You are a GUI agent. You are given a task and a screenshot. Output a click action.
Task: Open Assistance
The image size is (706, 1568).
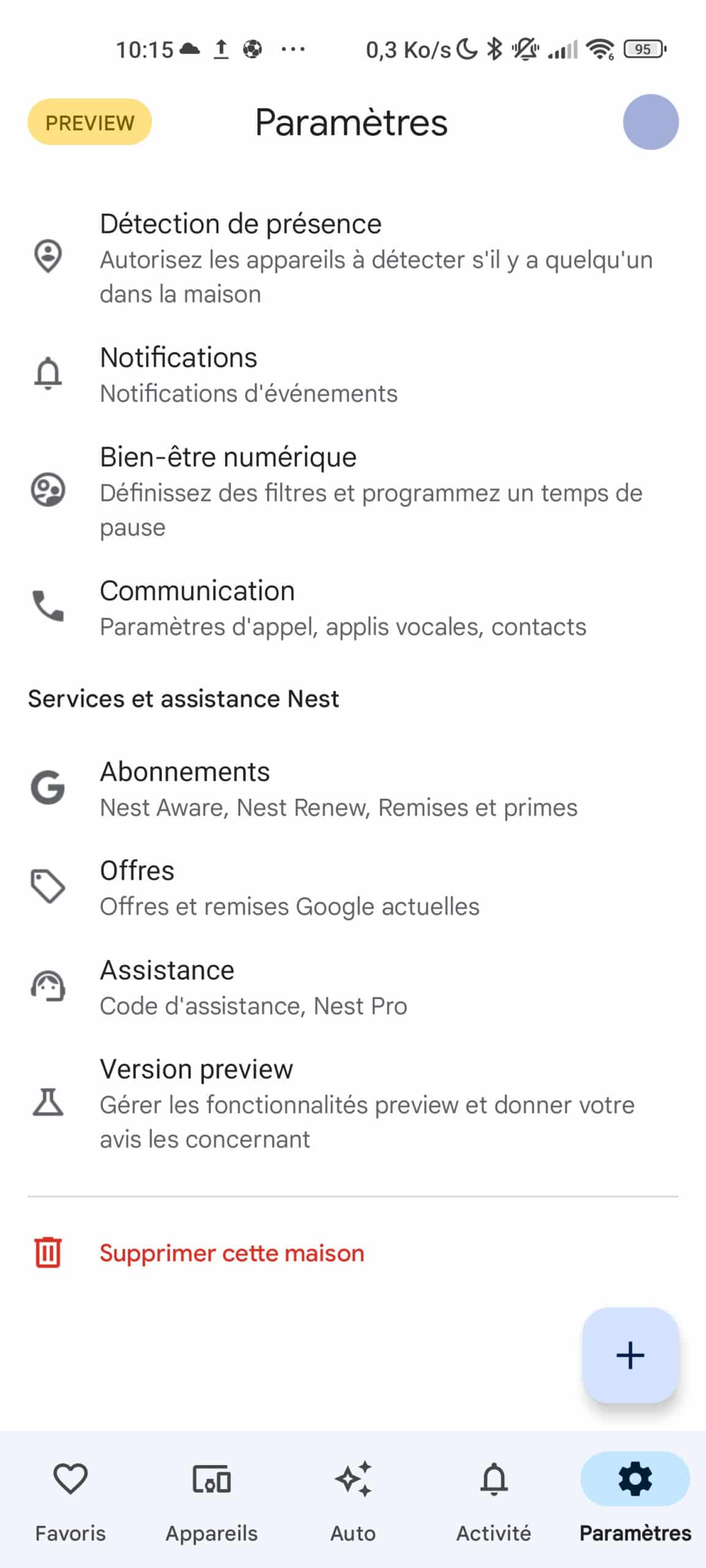pos(353,987)
